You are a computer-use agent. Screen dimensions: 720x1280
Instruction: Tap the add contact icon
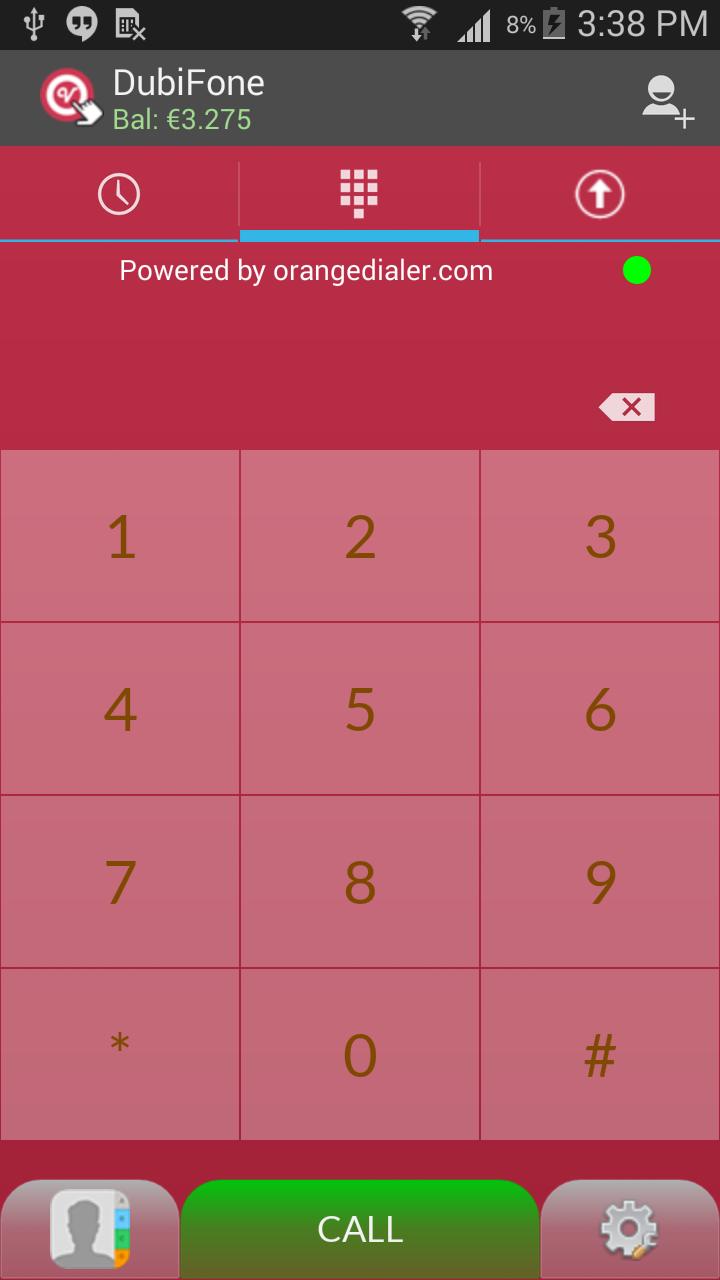click(x=666, y=100)
